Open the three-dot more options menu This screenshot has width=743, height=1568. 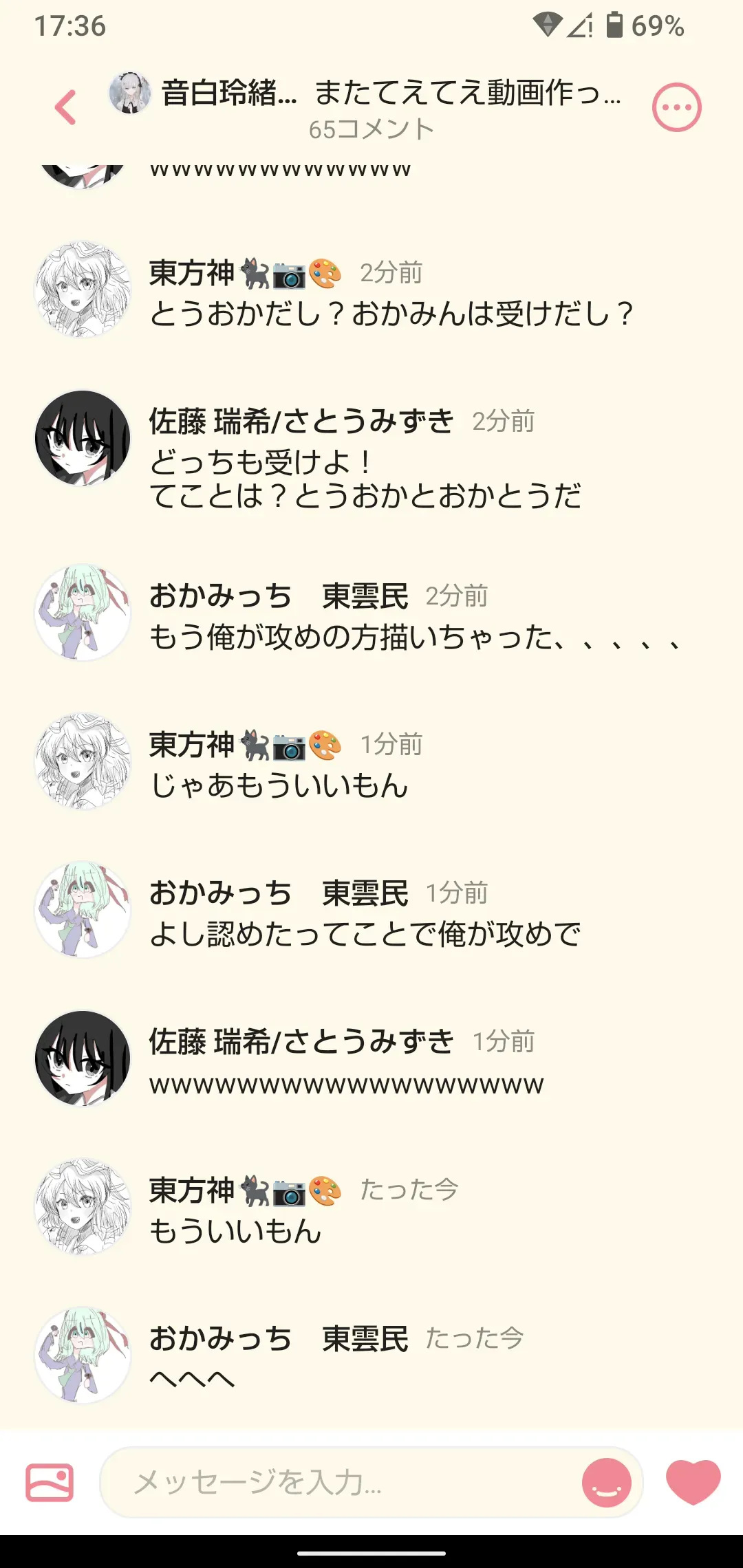677,107
